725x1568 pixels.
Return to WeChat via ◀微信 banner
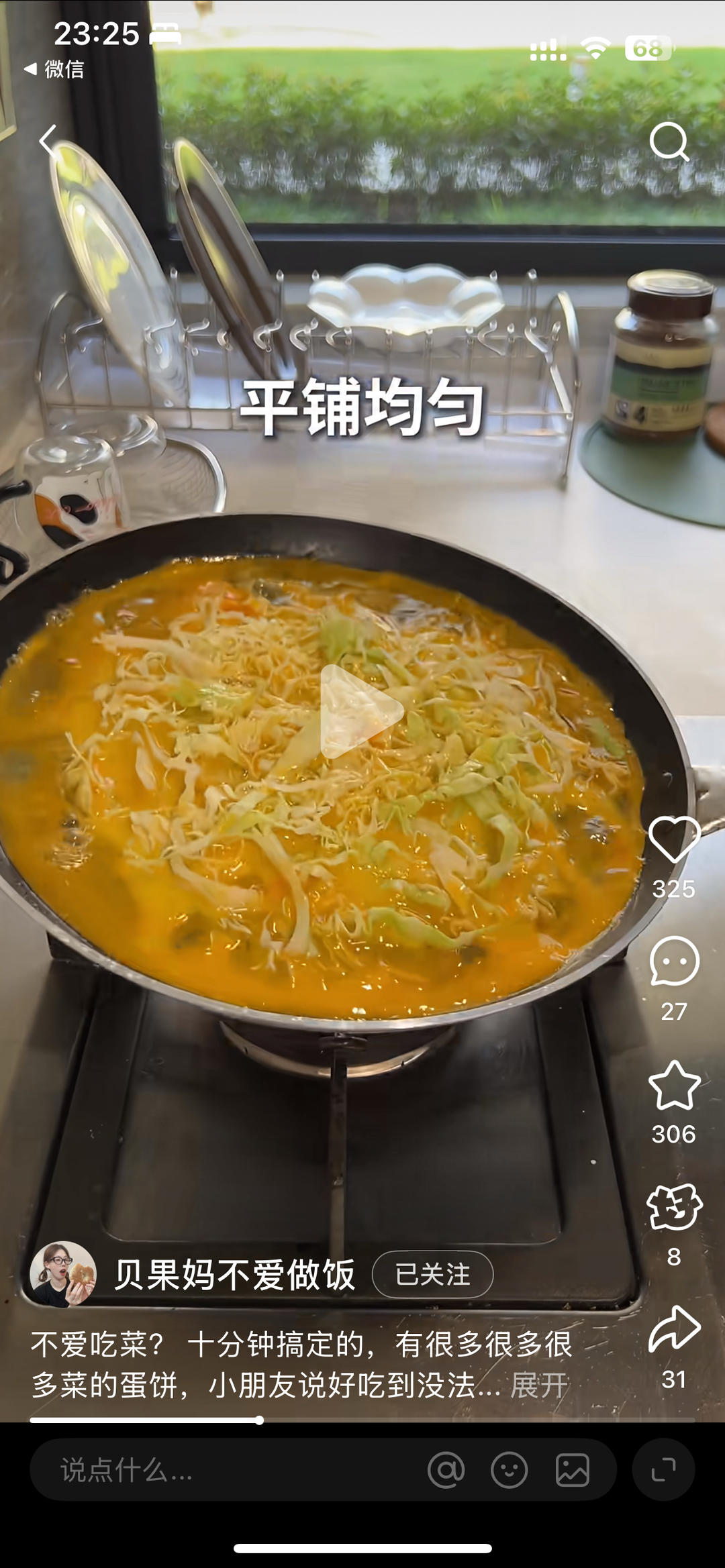(53, 68)
